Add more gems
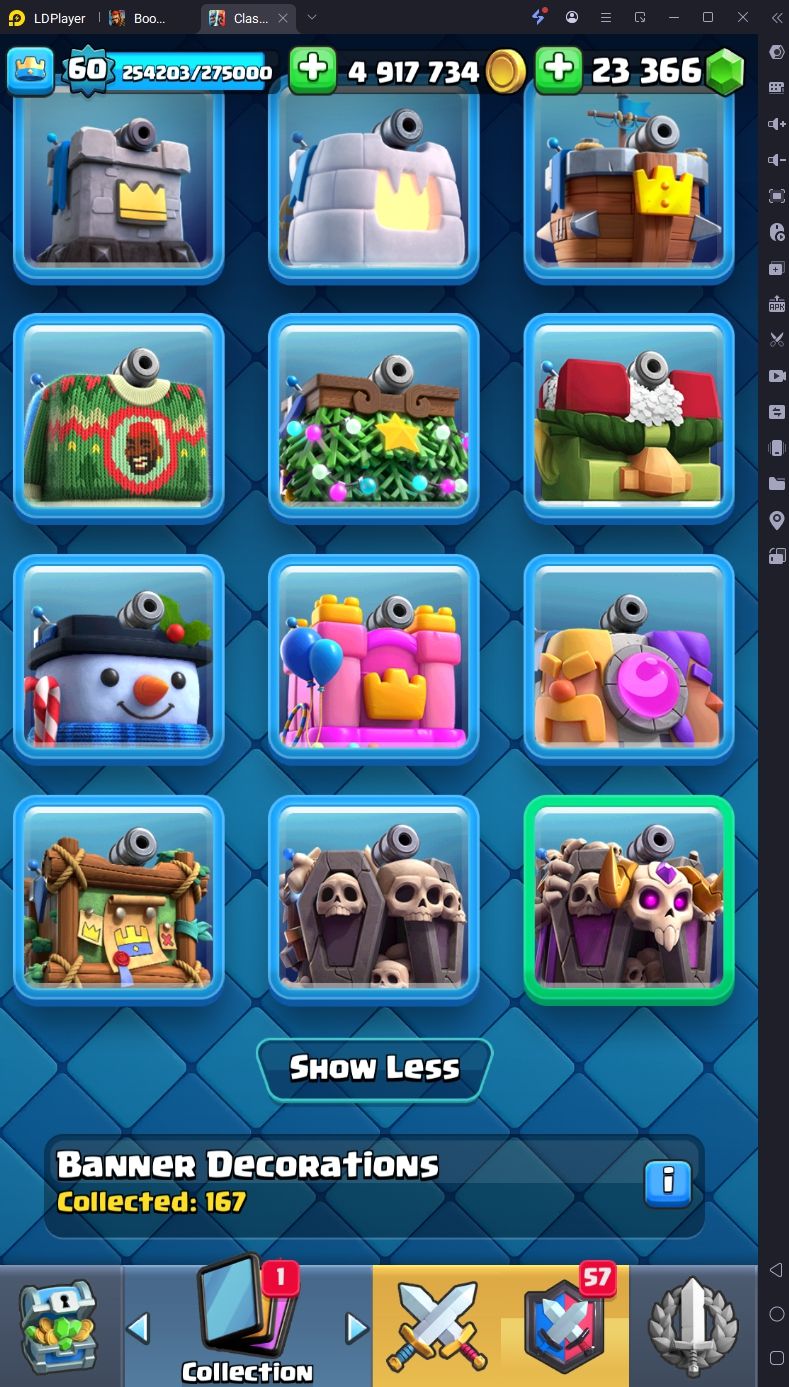This screenshot has width=789, height=1387. click(559, 70)
